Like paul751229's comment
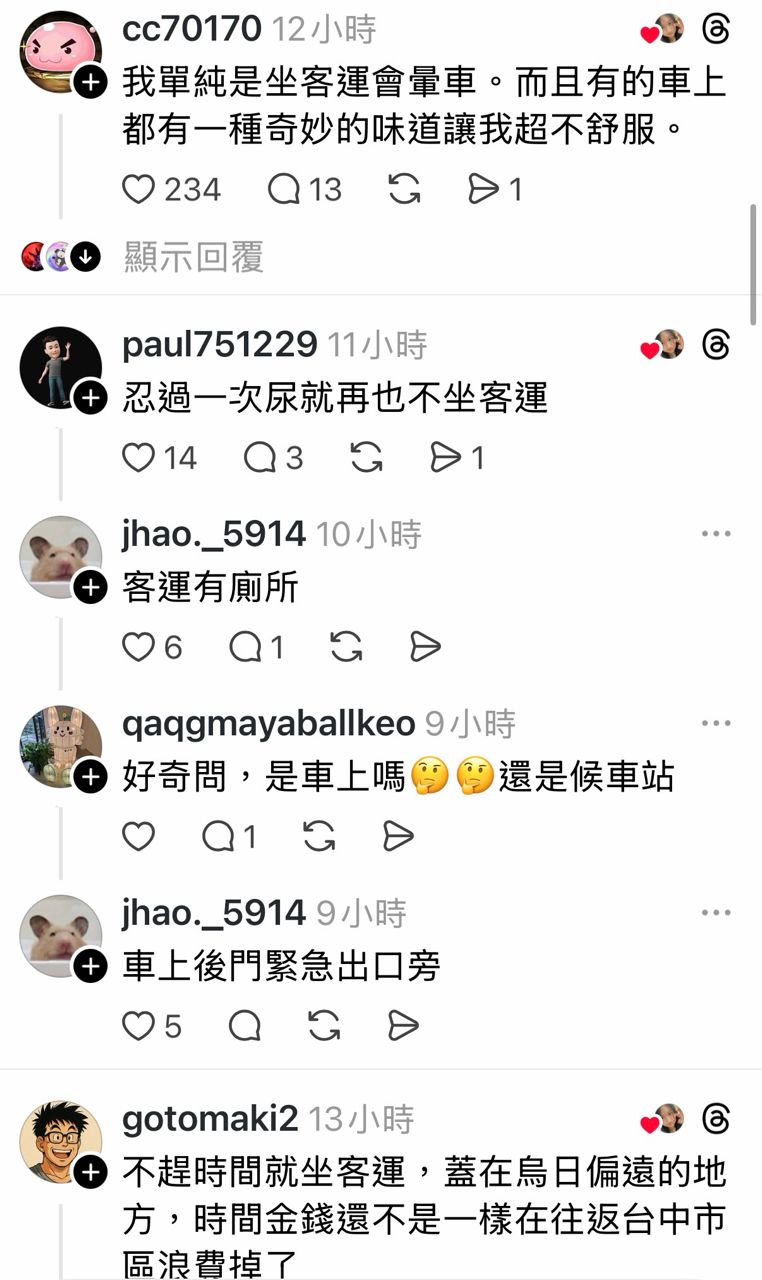Image resolution: width=762 pixels, height=1280 pixels. coord(139,458)
